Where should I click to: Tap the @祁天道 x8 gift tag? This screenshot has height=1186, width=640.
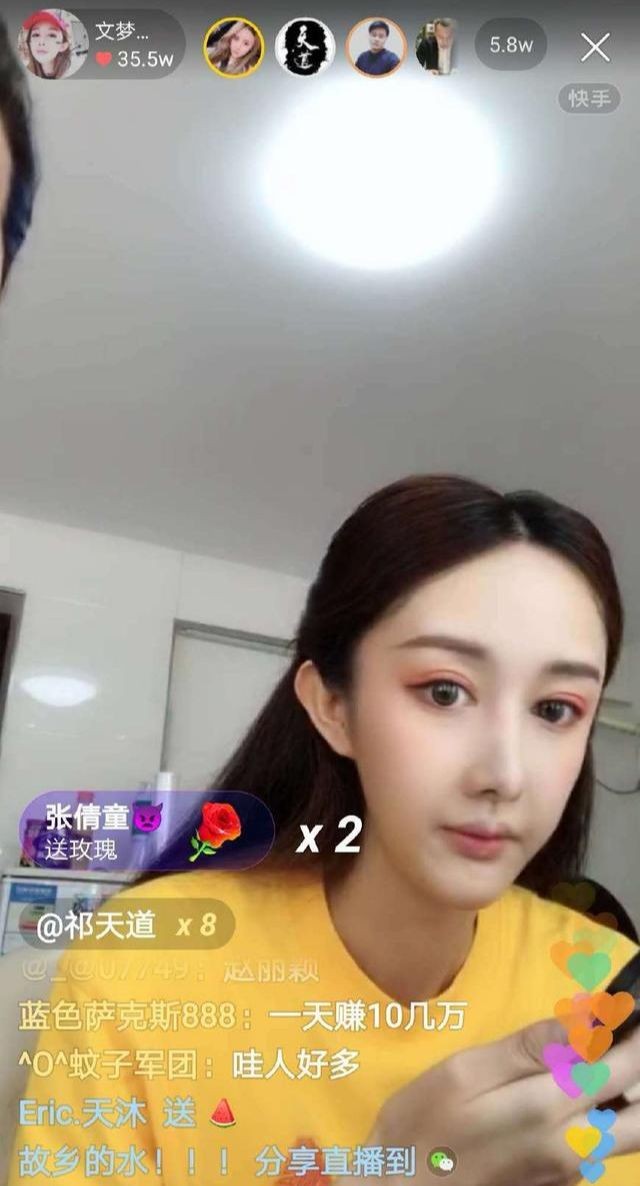[x=126, y=925]
